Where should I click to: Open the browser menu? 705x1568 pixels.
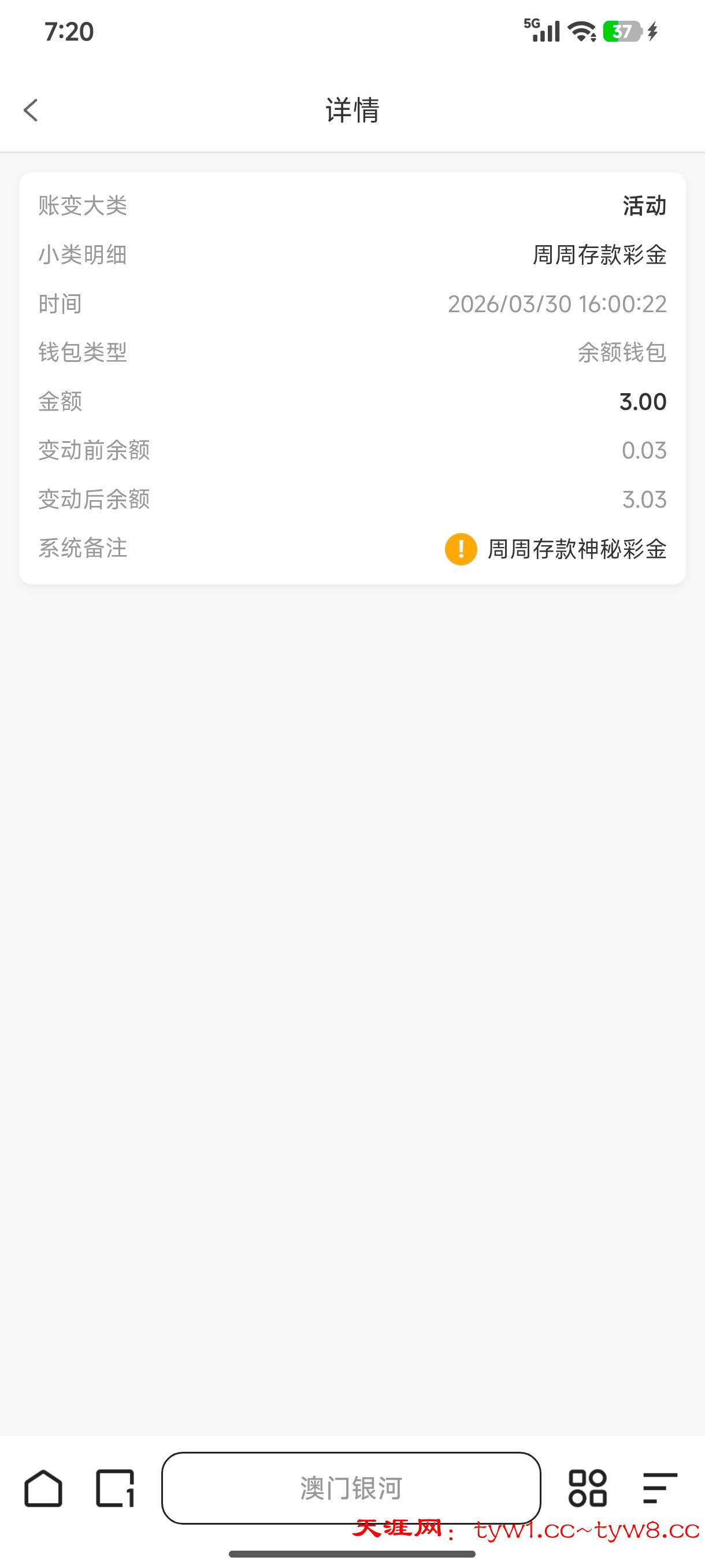(x=659, y=1488)
